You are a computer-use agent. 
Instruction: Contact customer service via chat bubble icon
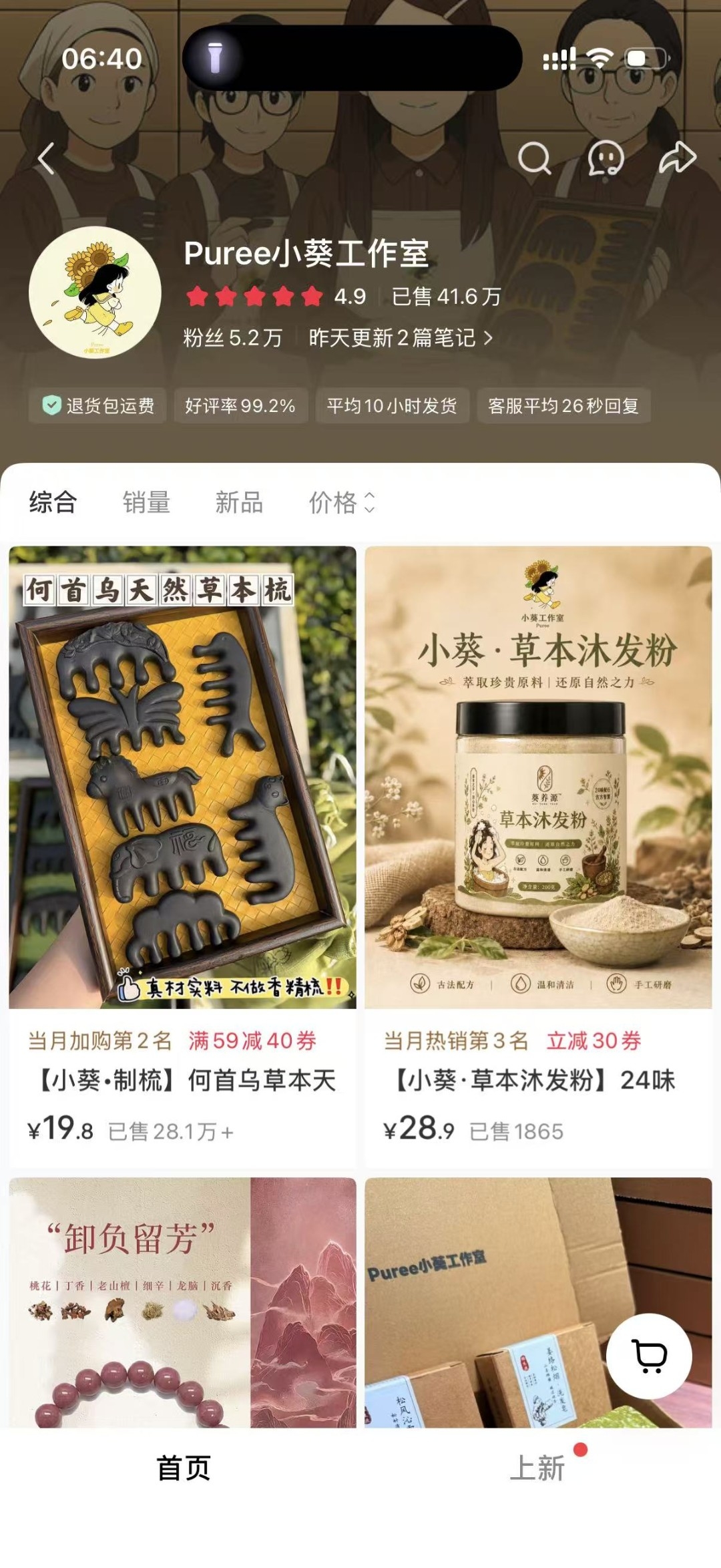pyautogui.click(x=606, y=159)
